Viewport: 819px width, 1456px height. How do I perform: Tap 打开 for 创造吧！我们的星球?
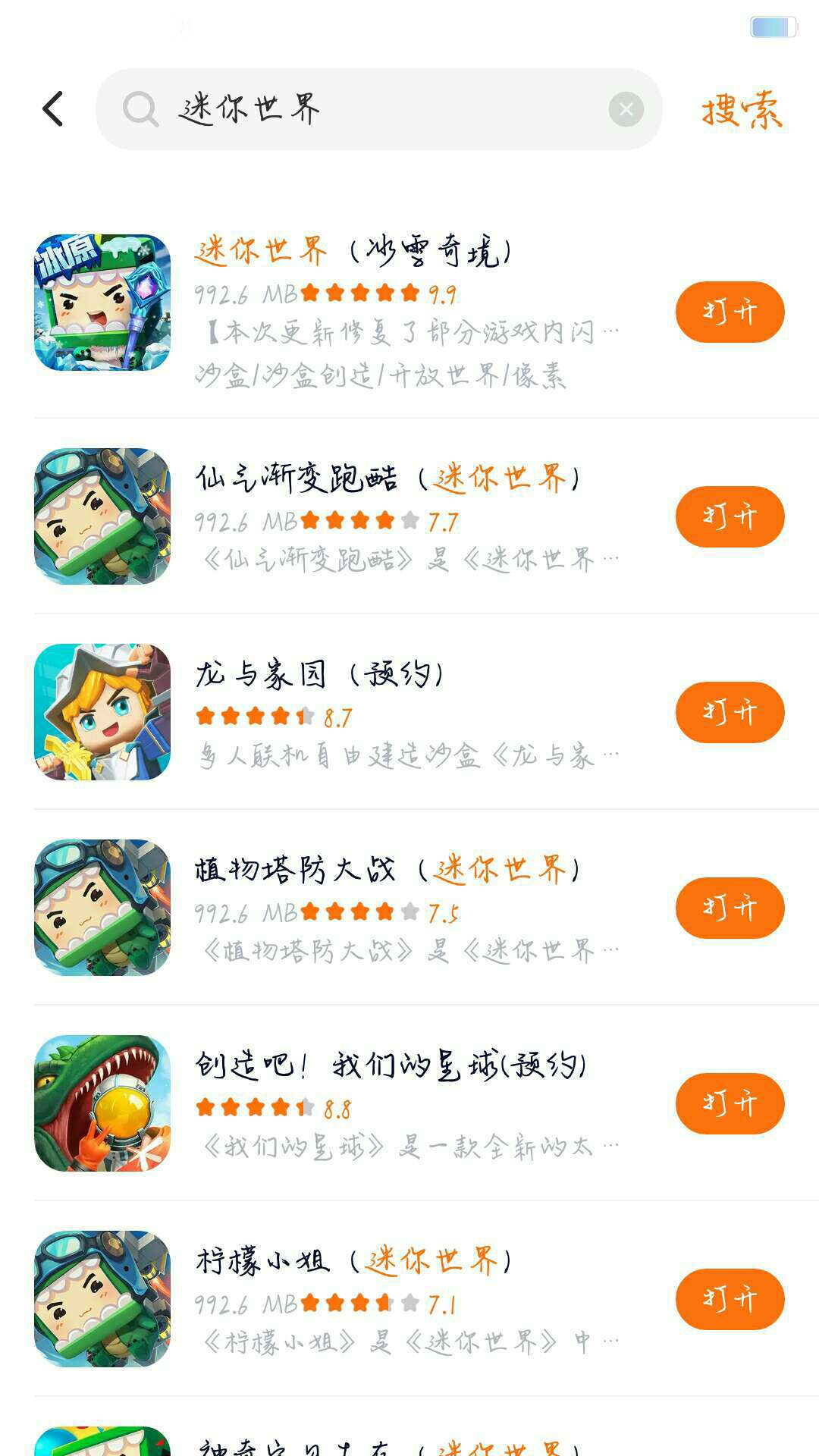click(x=730, y=1103)
